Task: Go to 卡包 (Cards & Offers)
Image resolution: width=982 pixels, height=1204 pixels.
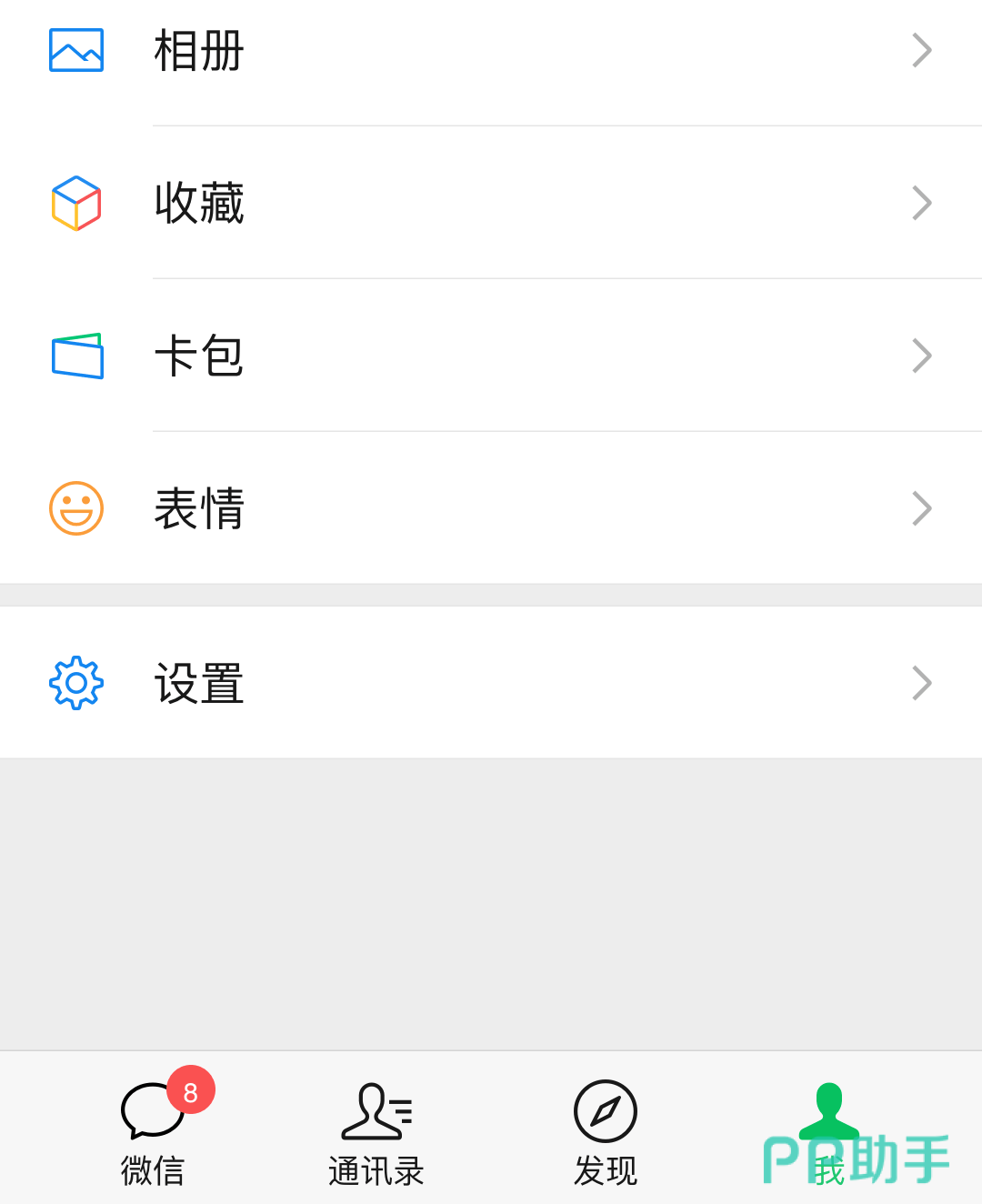Action: pyautogui.click(x=491, y=356)
